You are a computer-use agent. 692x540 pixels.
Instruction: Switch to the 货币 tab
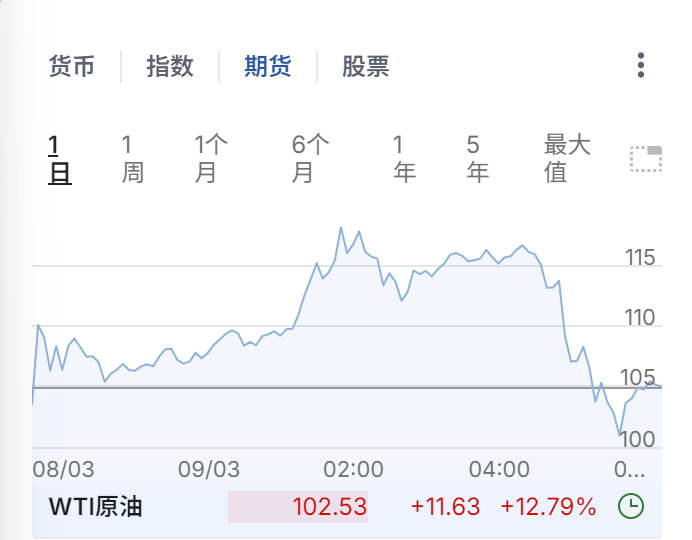click(72, 67)
